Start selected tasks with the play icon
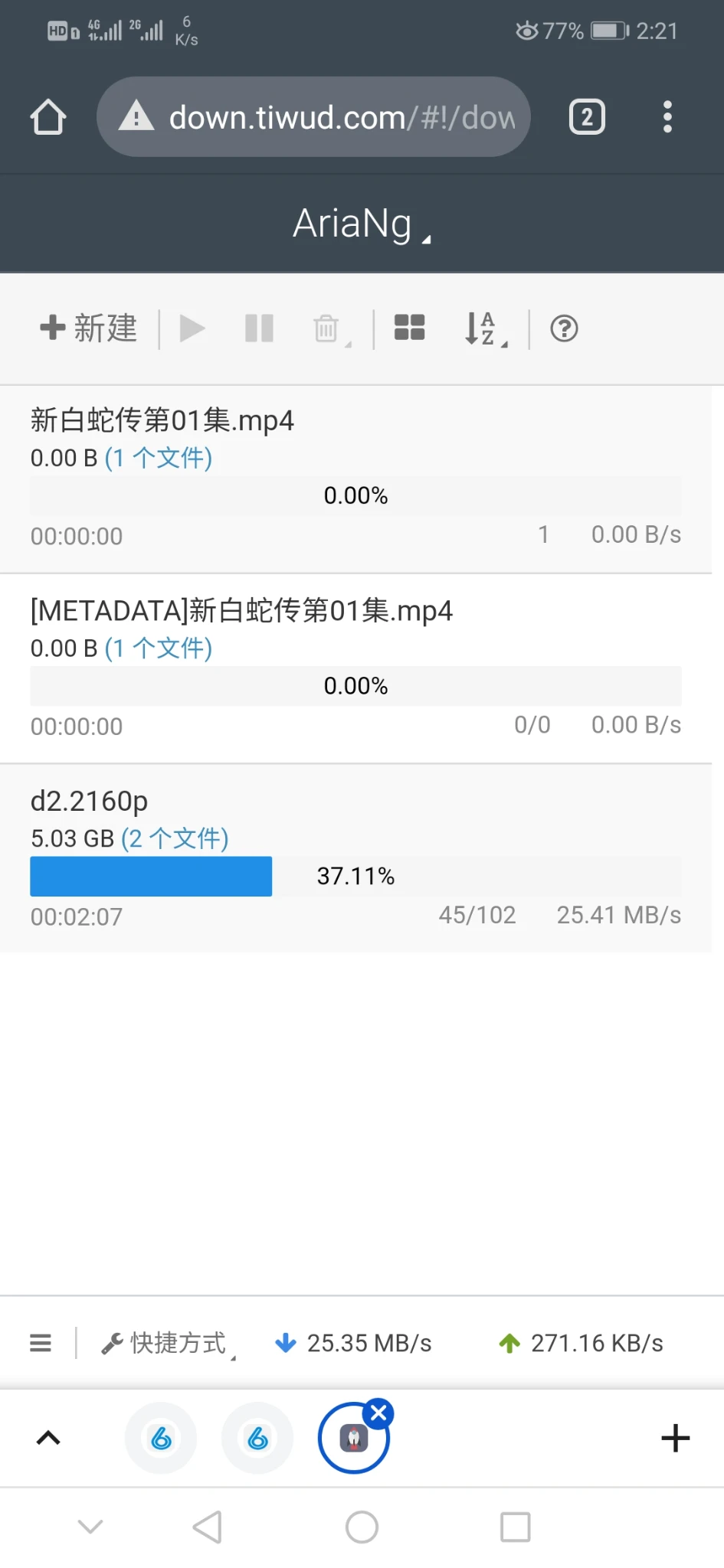 [x=192, y=328]
